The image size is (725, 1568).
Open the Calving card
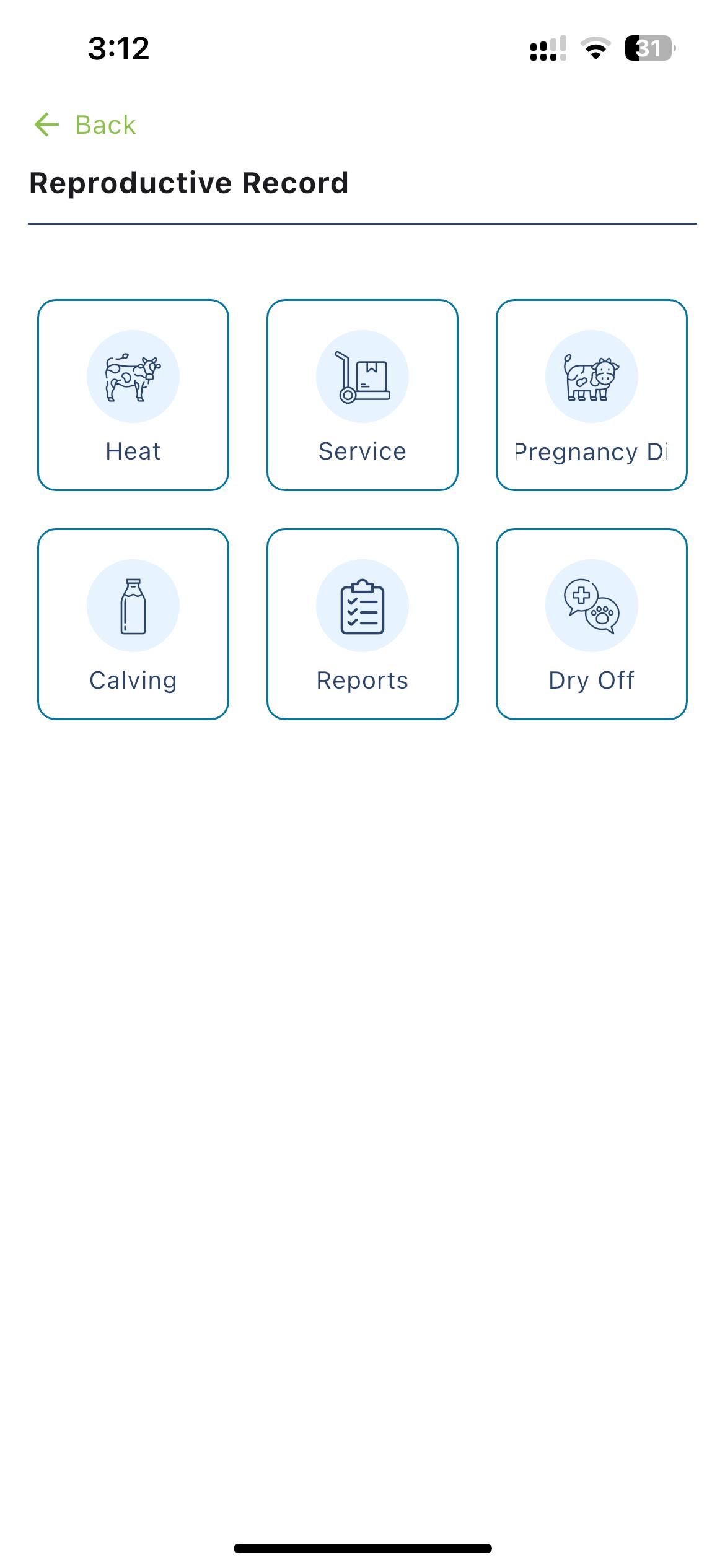pos(133,624)
